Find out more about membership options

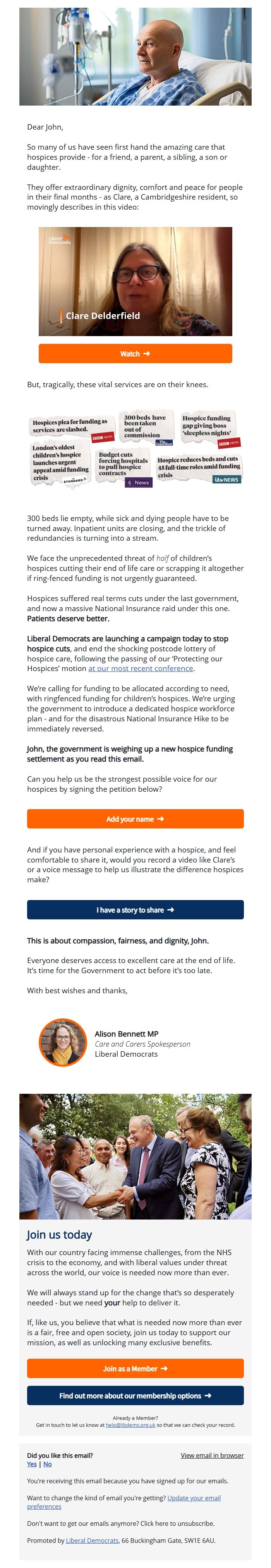click(135, 1395)
